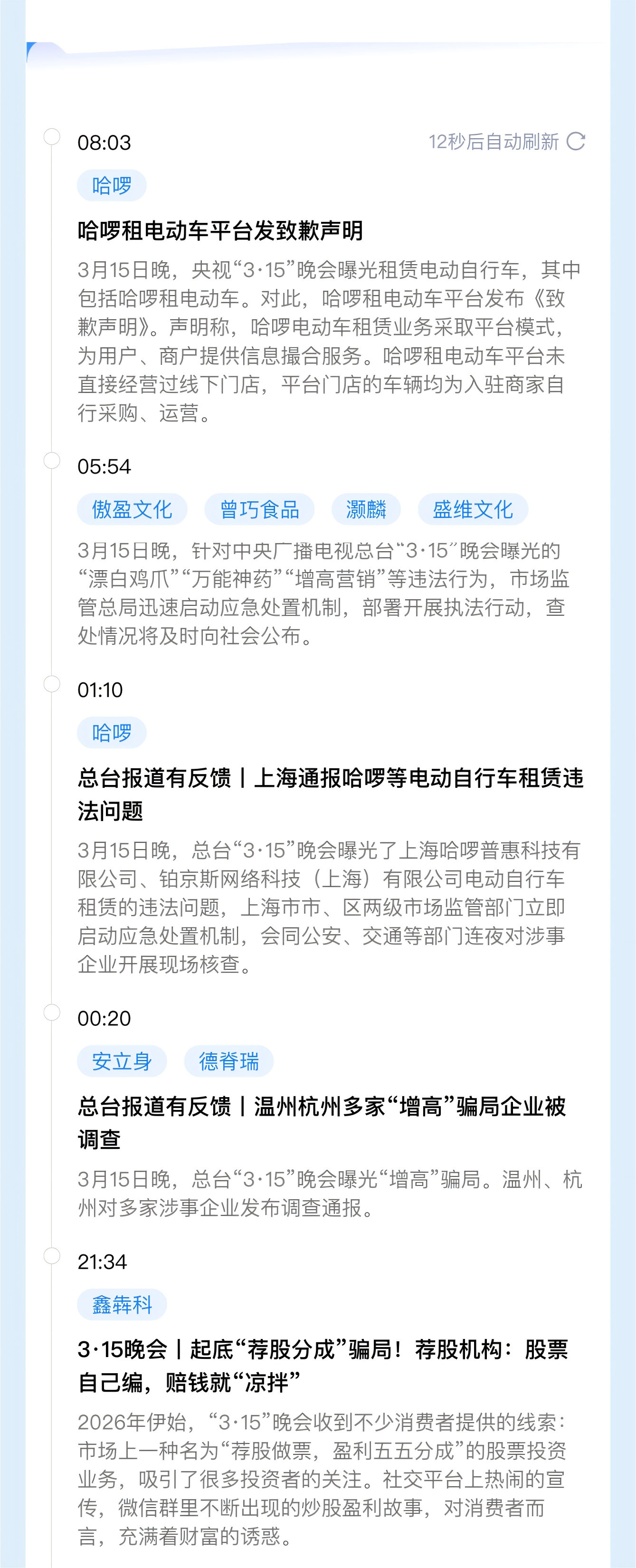Viewport: 636px width, 1568px height.
Task: Select the 傲盈文化 tag chip
Action: coord(132,509)
